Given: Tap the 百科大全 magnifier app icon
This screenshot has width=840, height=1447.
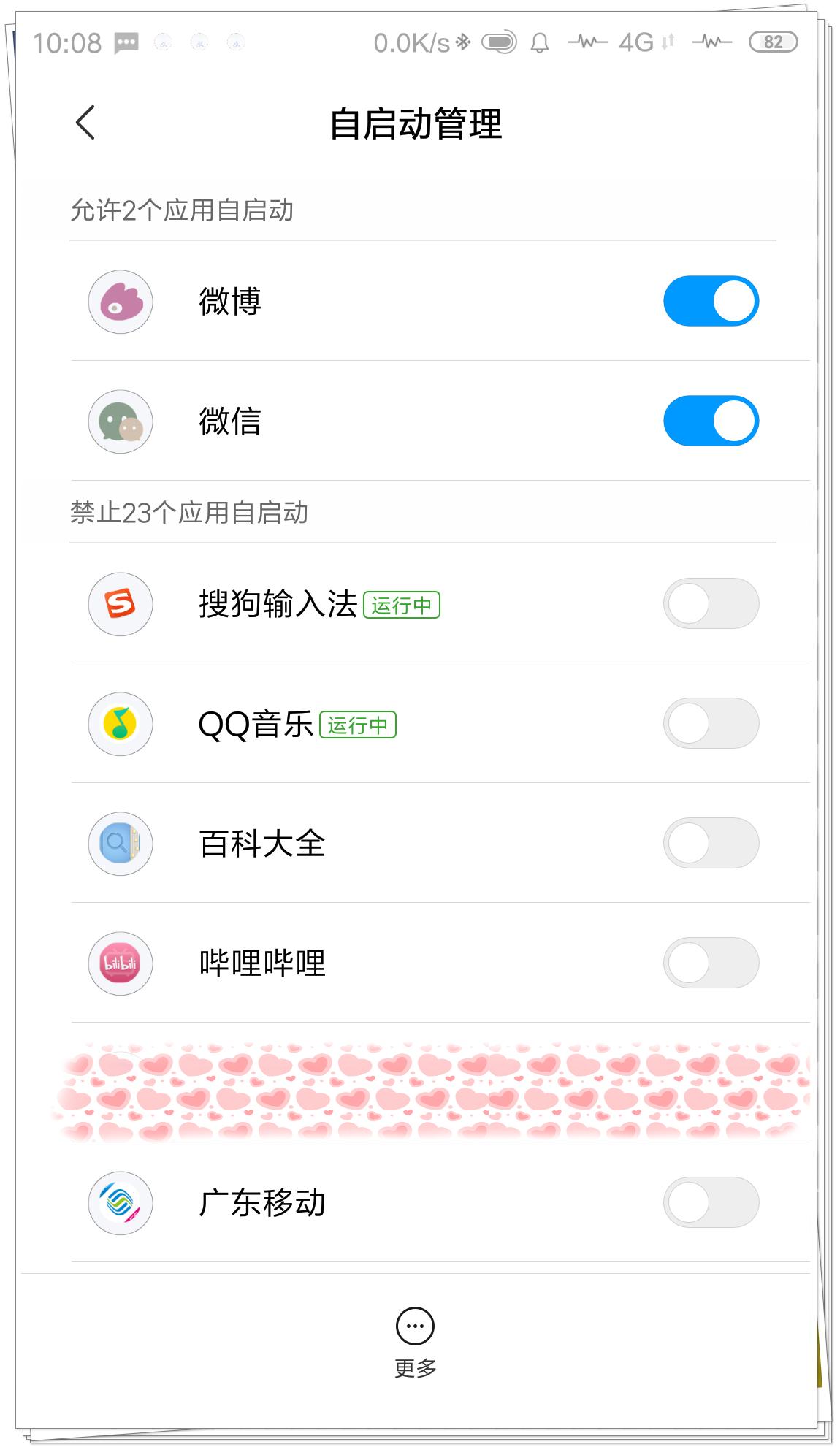Looking at the screenshot, I should coord(121,844).
